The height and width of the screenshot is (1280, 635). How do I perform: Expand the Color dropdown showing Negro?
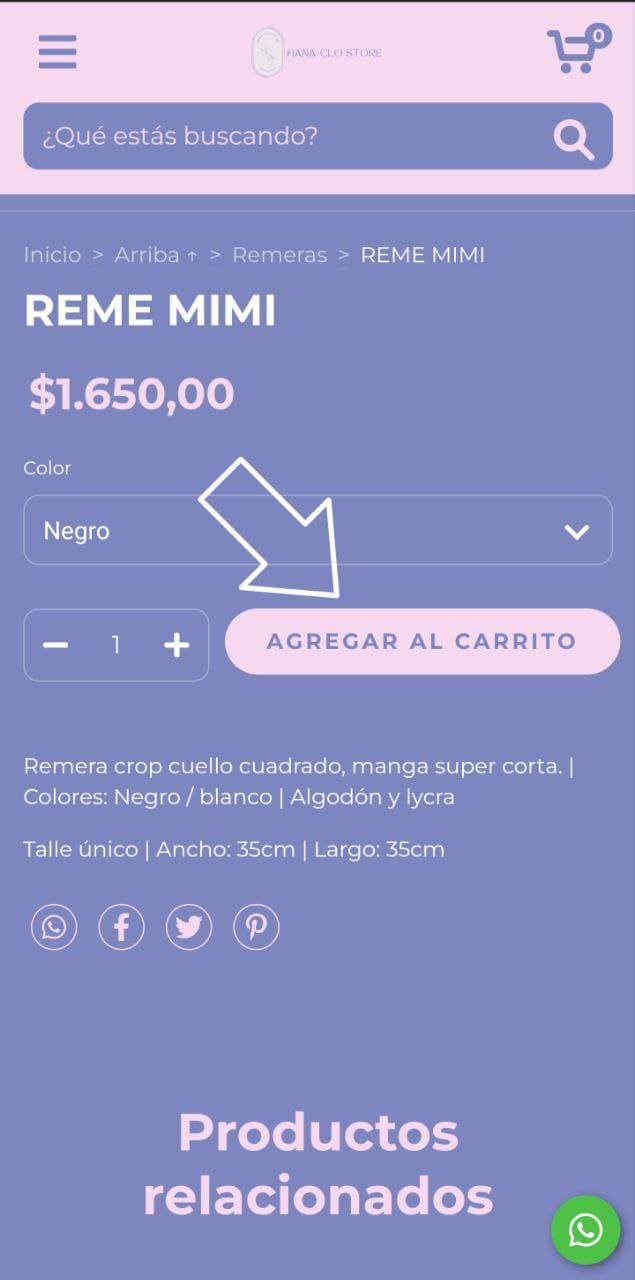point(317,530)
